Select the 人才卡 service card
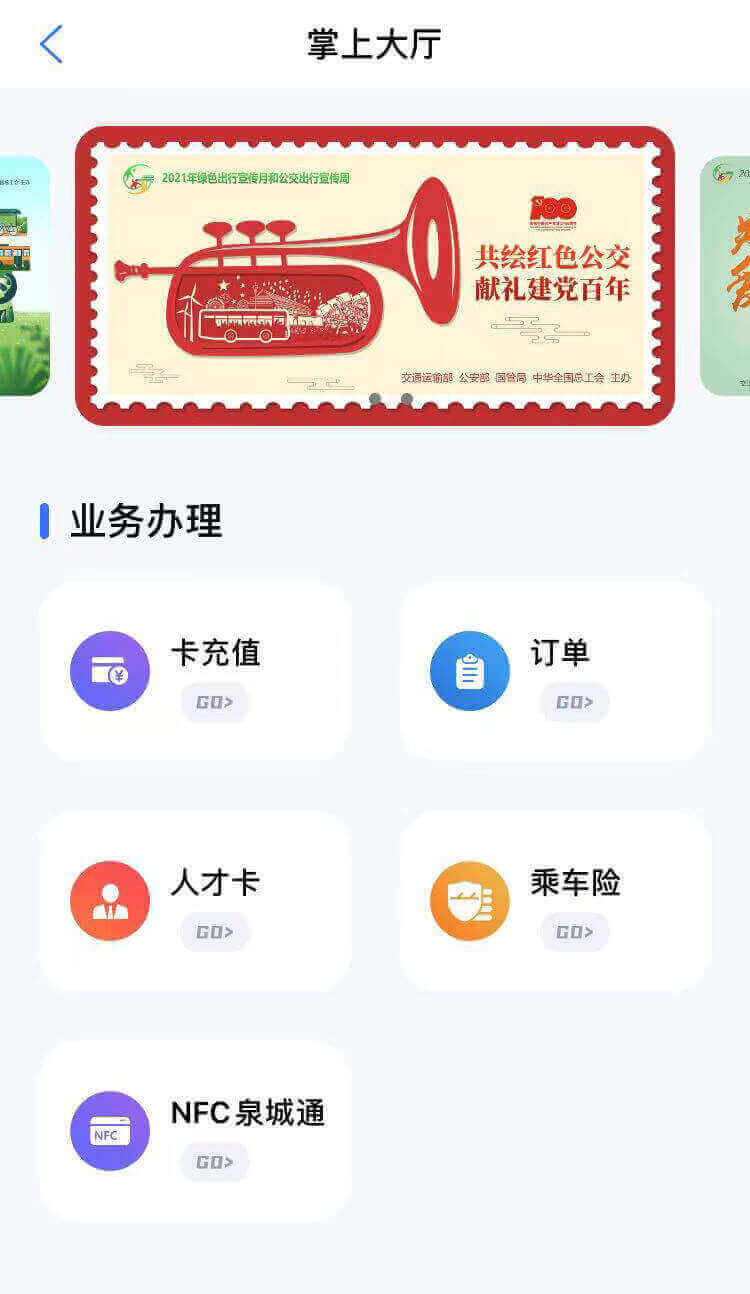Screen dimensions: 750x1294 195,901
